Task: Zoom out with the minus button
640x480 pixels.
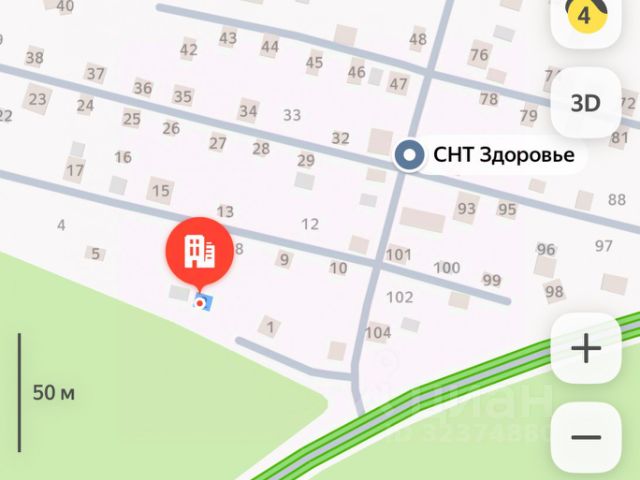Action: coord(585,437)
